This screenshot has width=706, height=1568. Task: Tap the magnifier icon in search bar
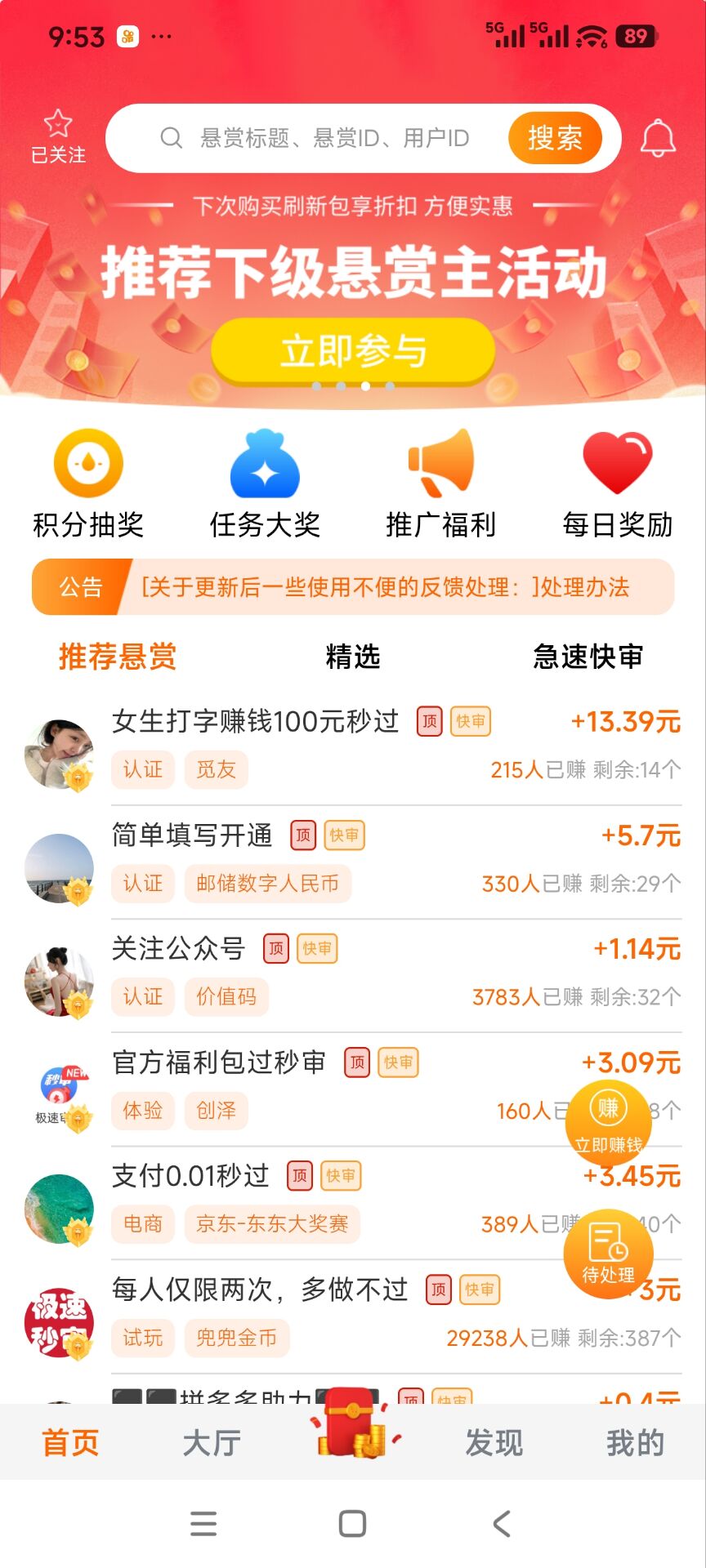[171, 137]
